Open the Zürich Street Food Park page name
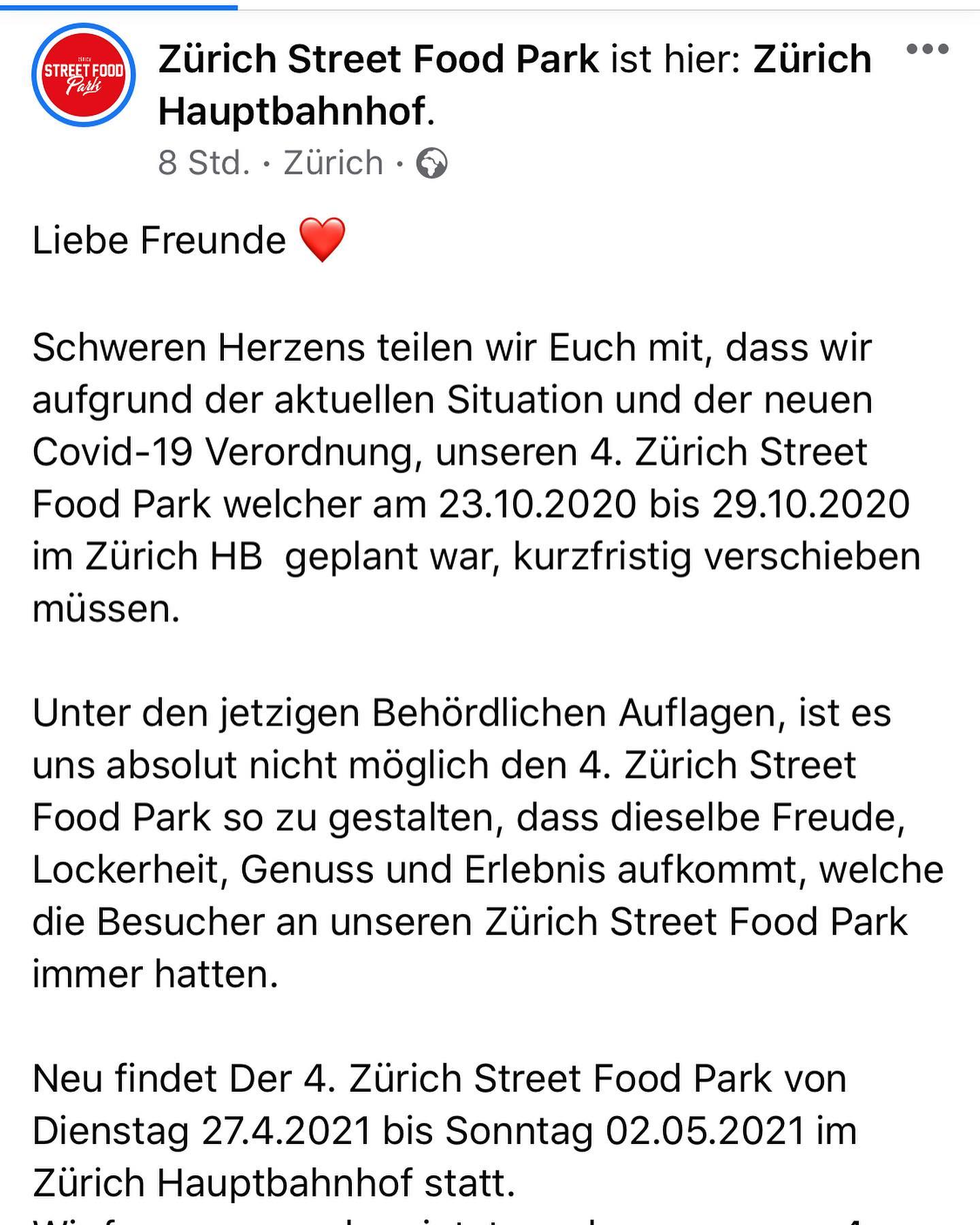This screenshot has width=980, height=1225. point(378,59)
